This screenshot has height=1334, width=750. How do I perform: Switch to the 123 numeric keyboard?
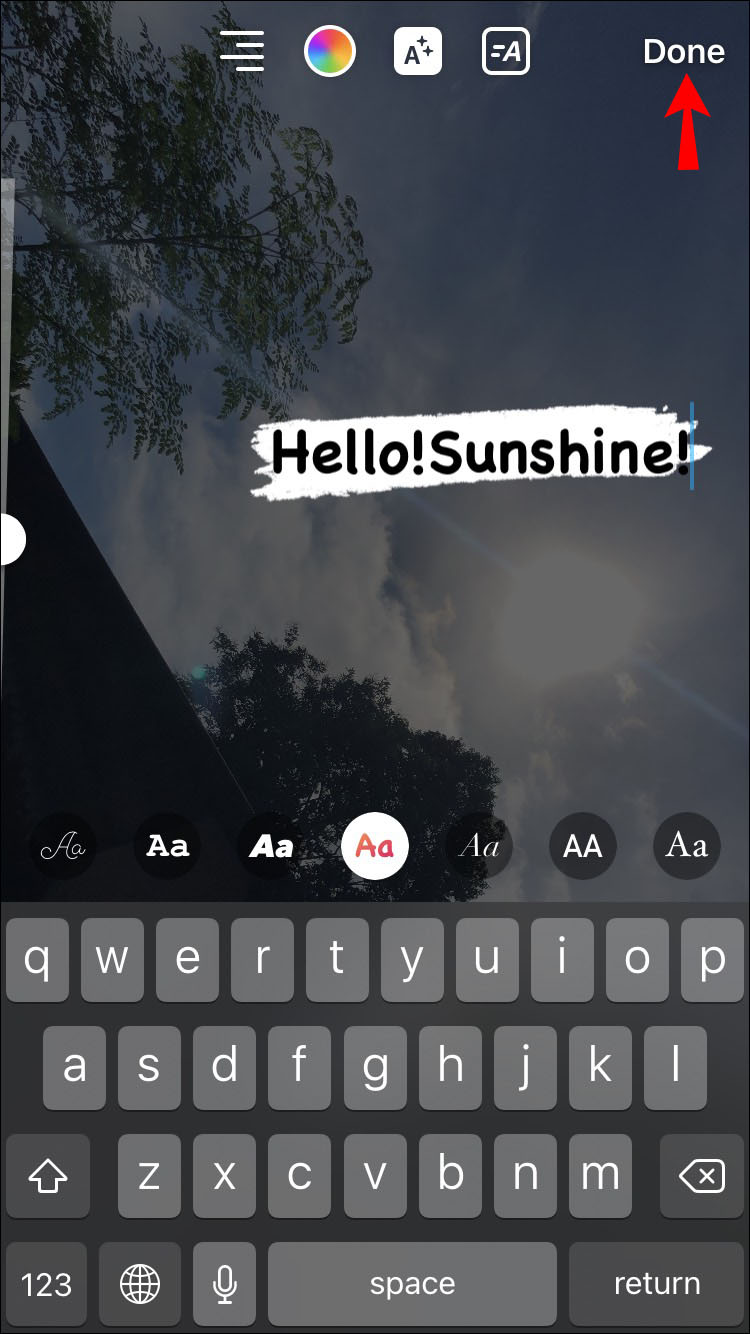click(46, 1283)
